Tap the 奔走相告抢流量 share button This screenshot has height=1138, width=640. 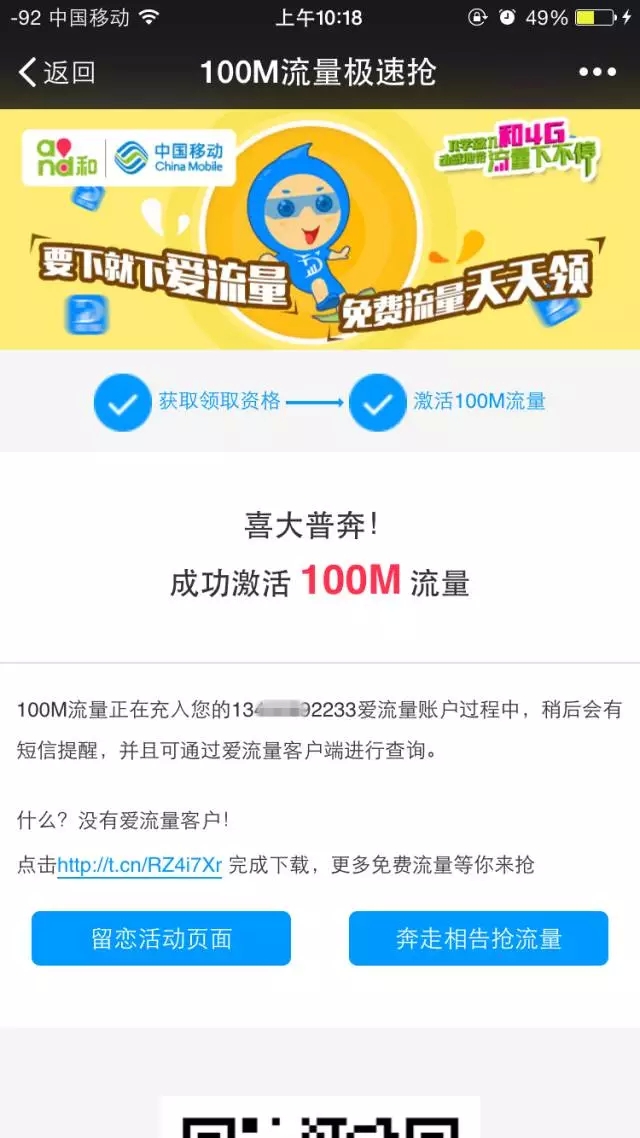point(478,938)
